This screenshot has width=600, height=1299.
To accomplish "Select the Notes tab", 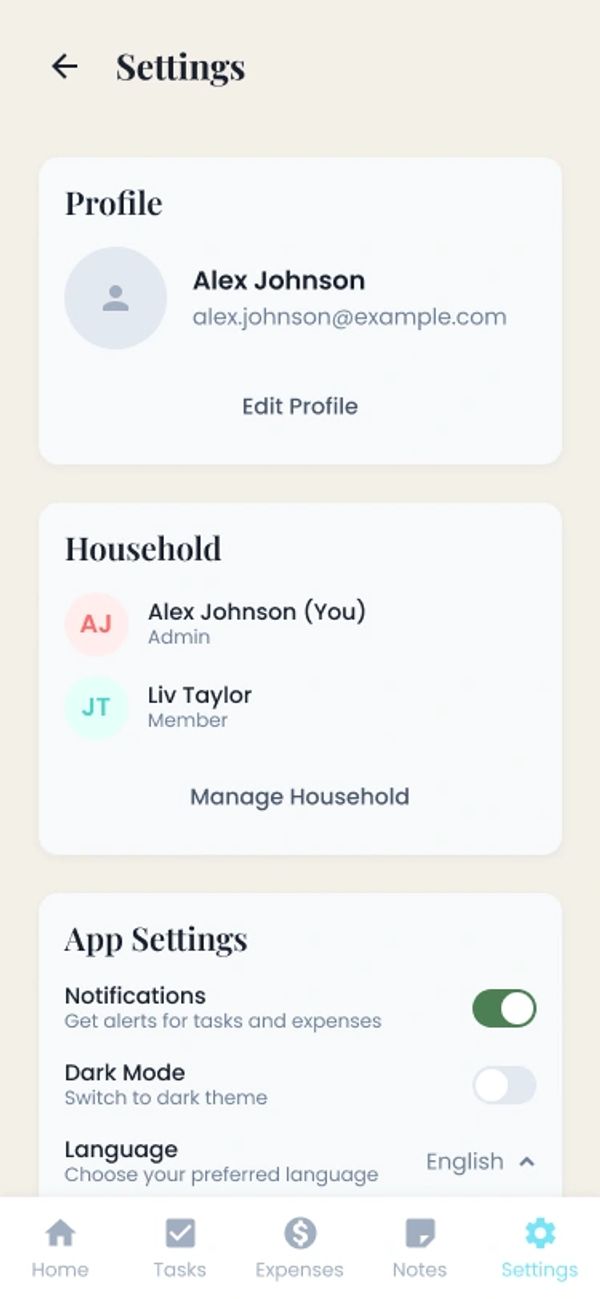I will click(x=419, y=1248).
